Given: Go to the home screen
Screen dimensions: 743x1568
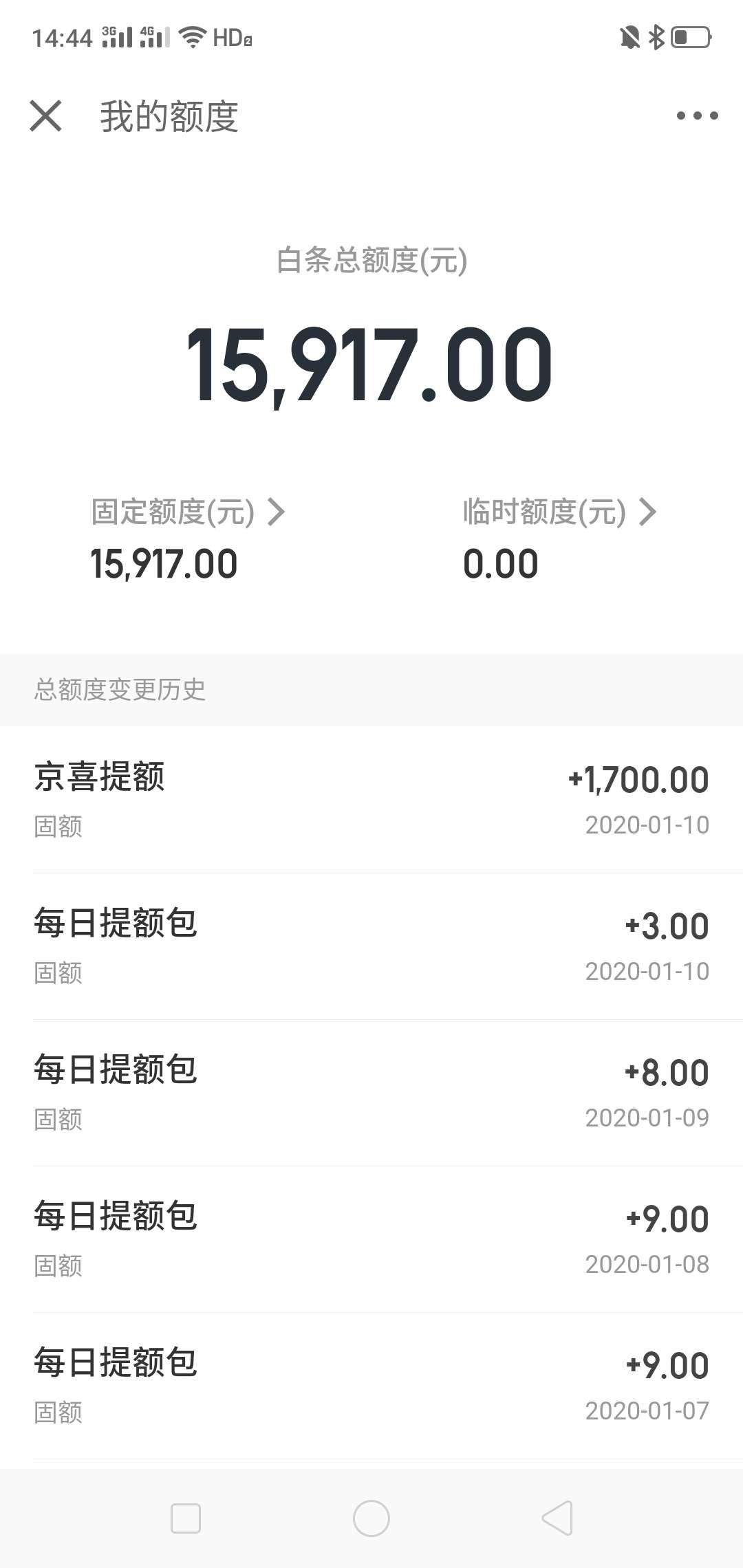Looking at the screenshot, I should pyautogui.click(x=371, y=1518).
